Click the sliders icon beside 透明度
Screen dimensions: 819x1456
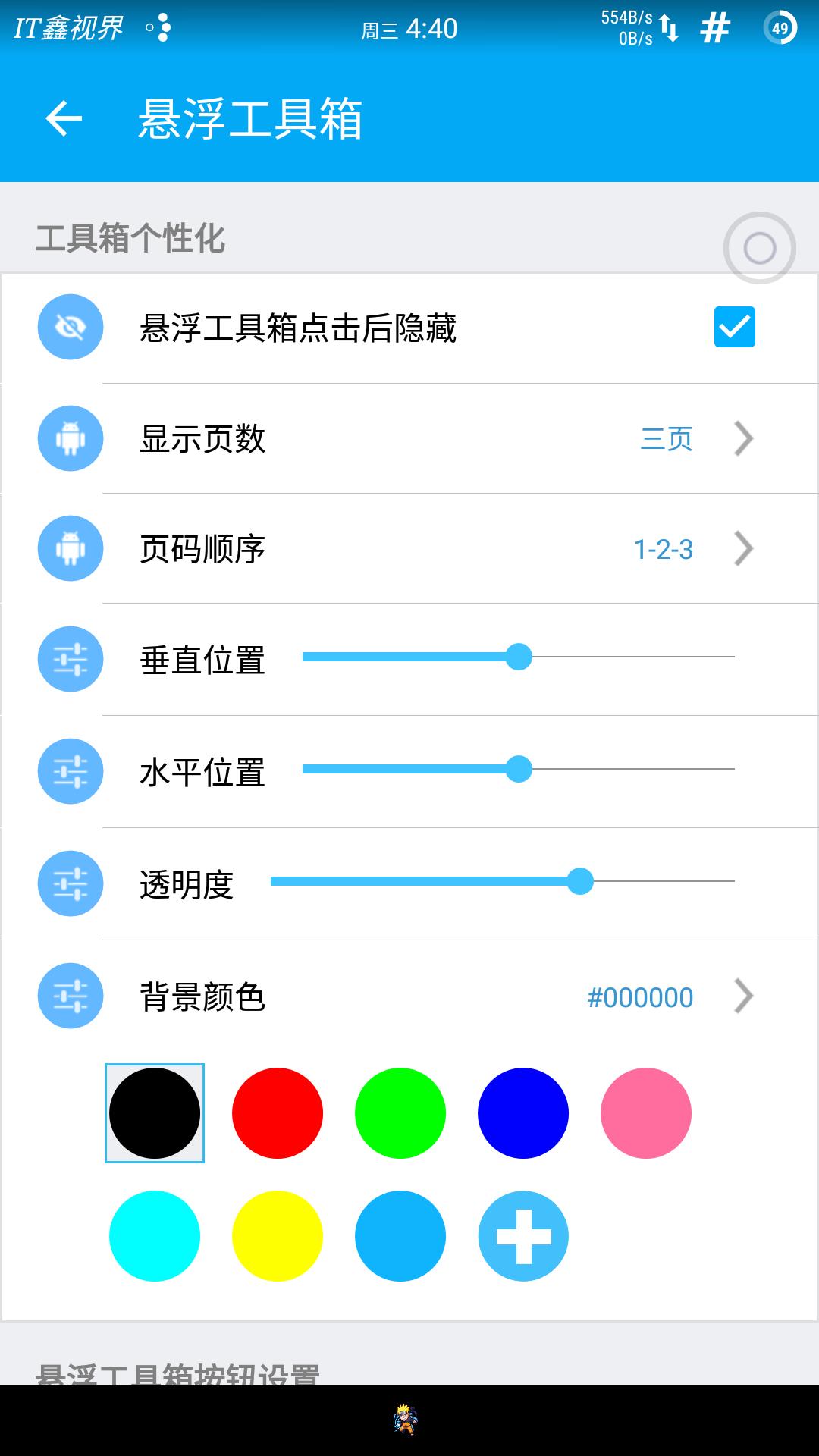70,882
